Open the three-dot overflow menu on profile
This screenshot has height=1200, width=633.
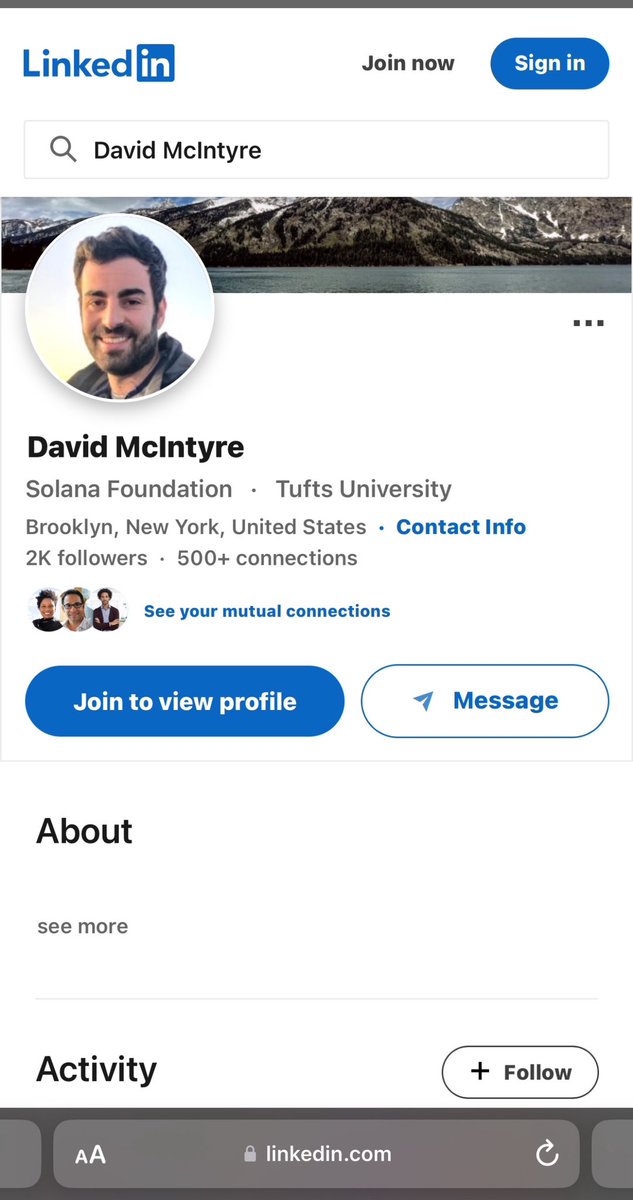click(x=588, y=323)
